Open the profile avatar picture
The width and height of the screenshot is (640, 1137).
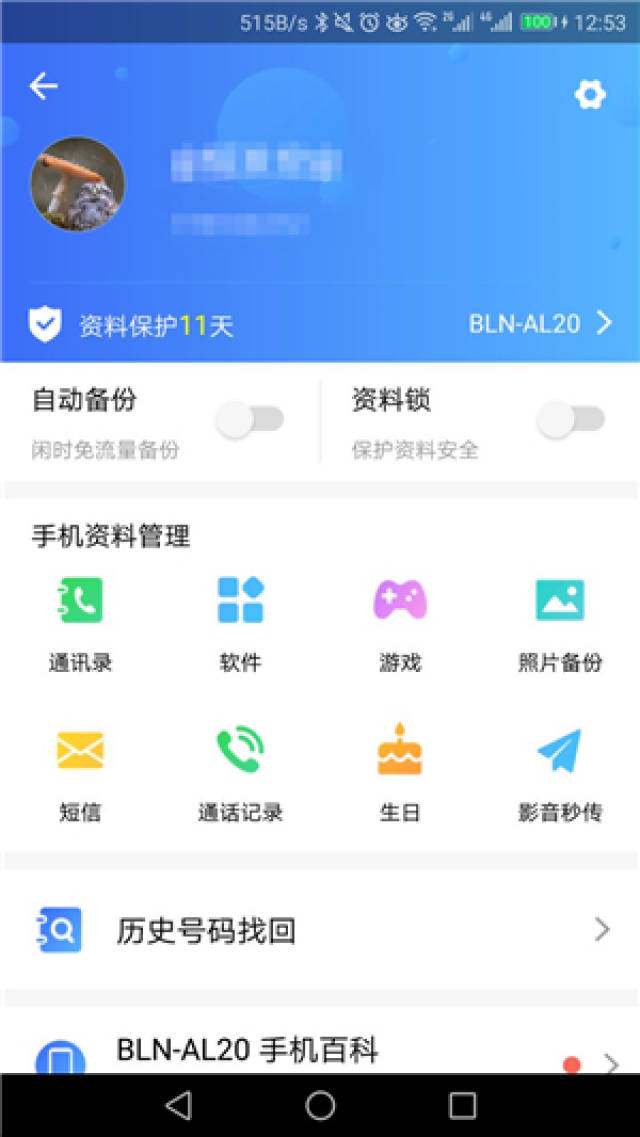click(x=78, y=185)
